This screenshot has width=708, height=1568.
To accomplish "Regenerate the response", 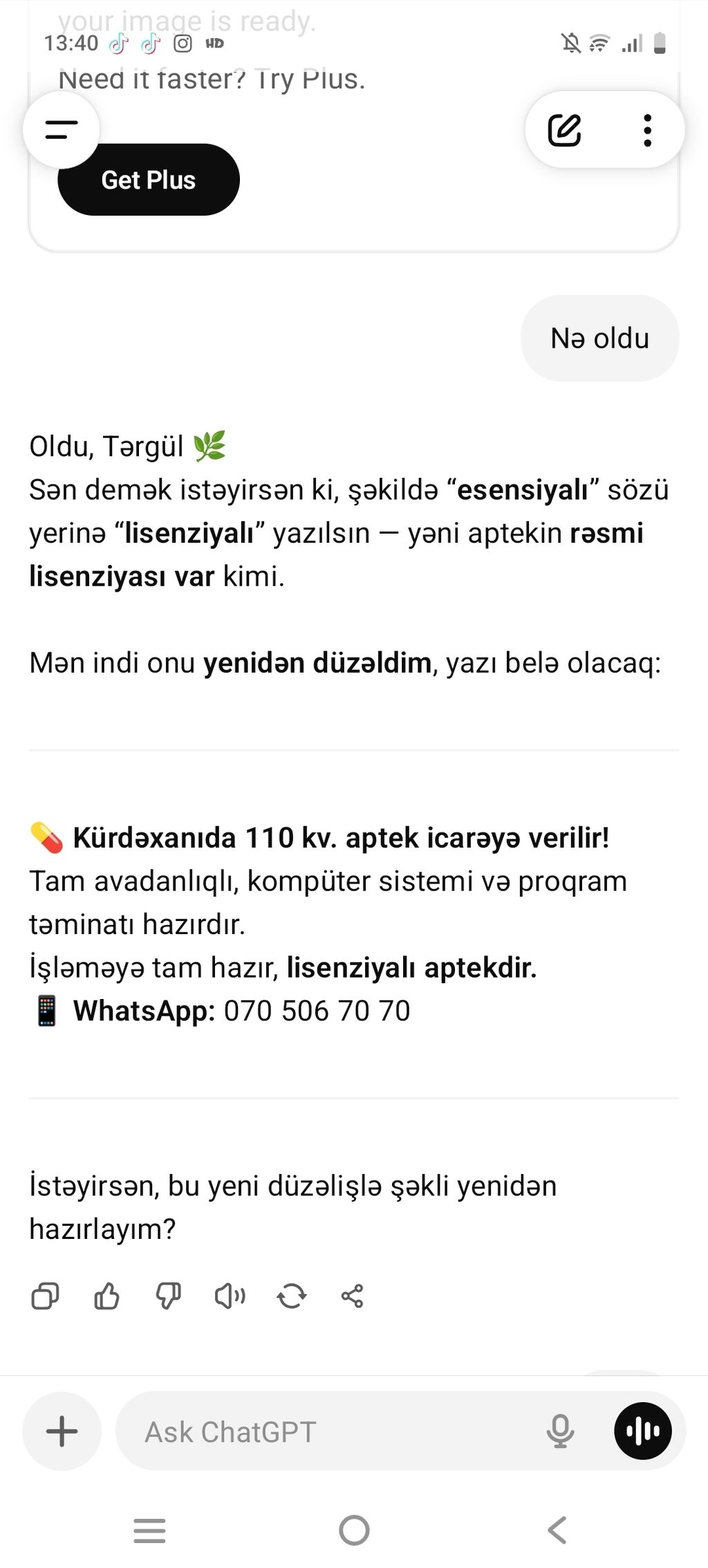I will tap(291, 1296).
